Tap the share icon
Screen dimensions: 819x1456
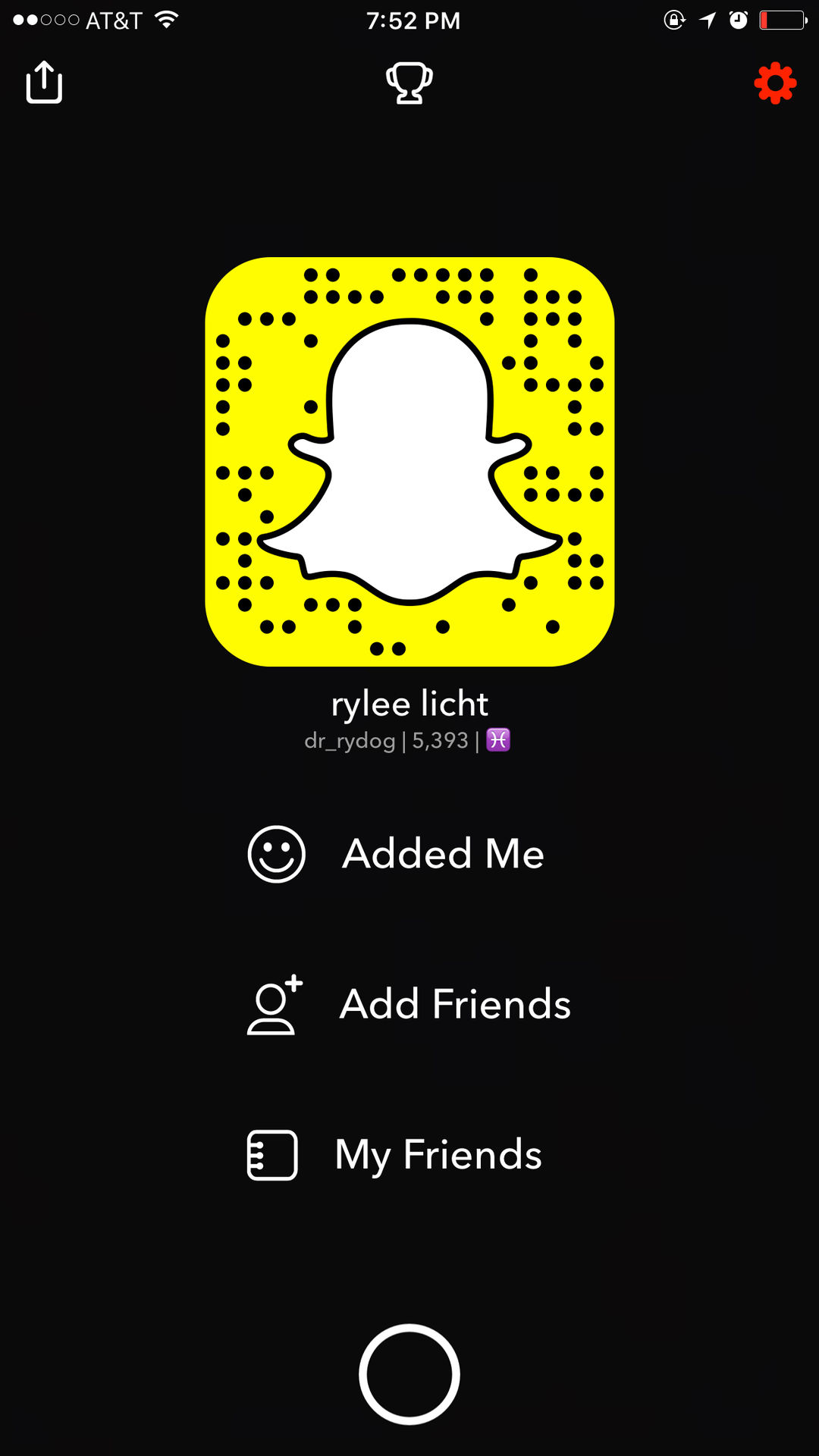tap(44, 82)
